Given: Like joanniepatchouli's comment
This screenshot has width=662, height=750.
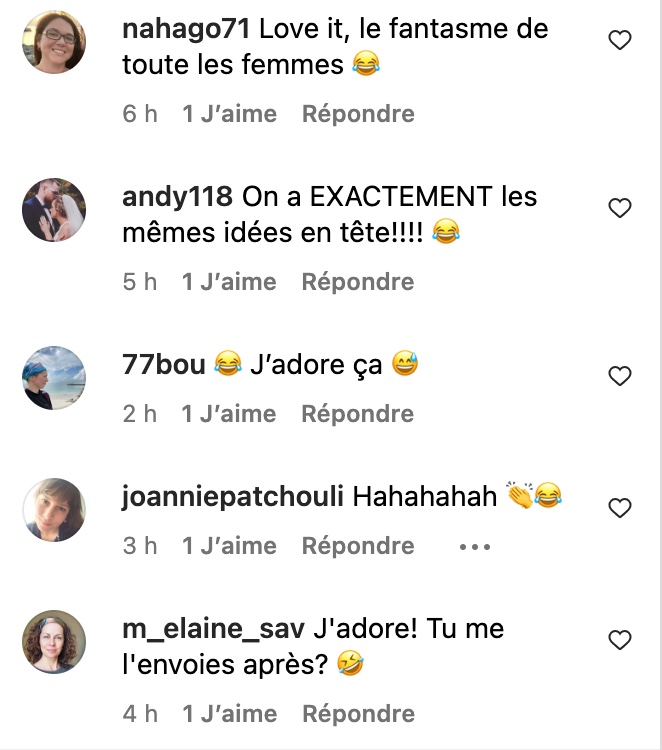Looking at the screenshot, I should (x=620, y=508).
